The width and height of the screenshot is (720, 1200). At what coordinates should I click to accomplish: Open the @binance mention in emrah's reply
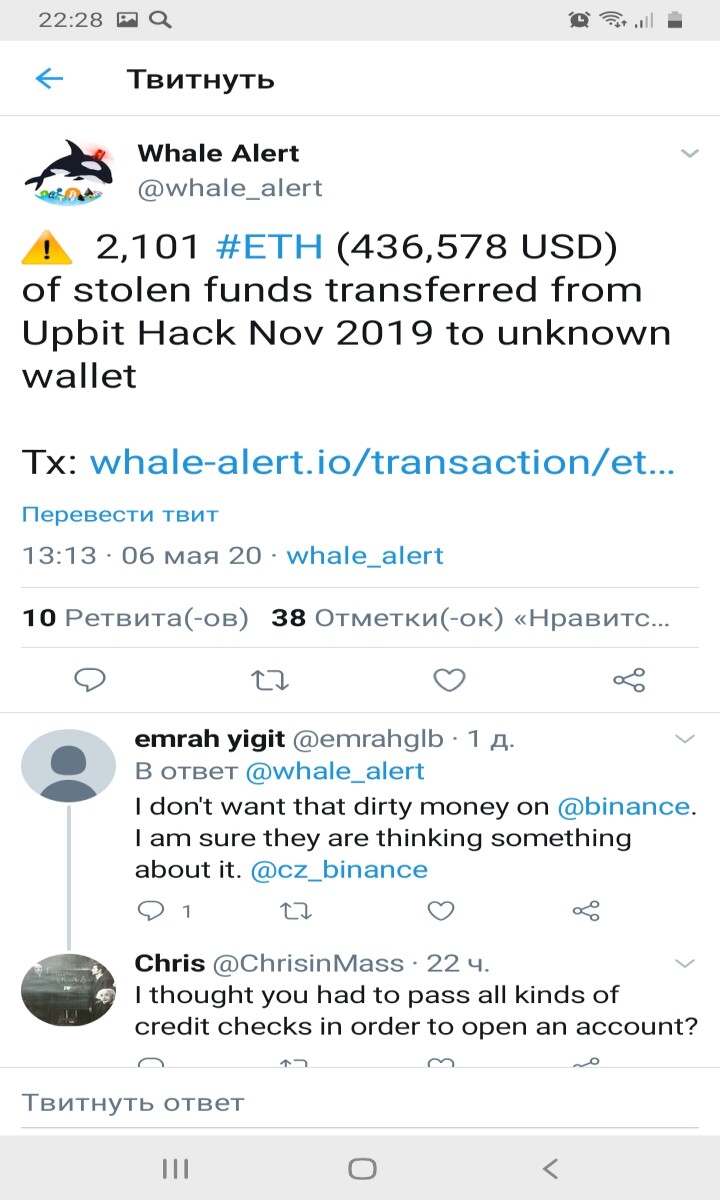pyautogui.click(x=624, y=806)
